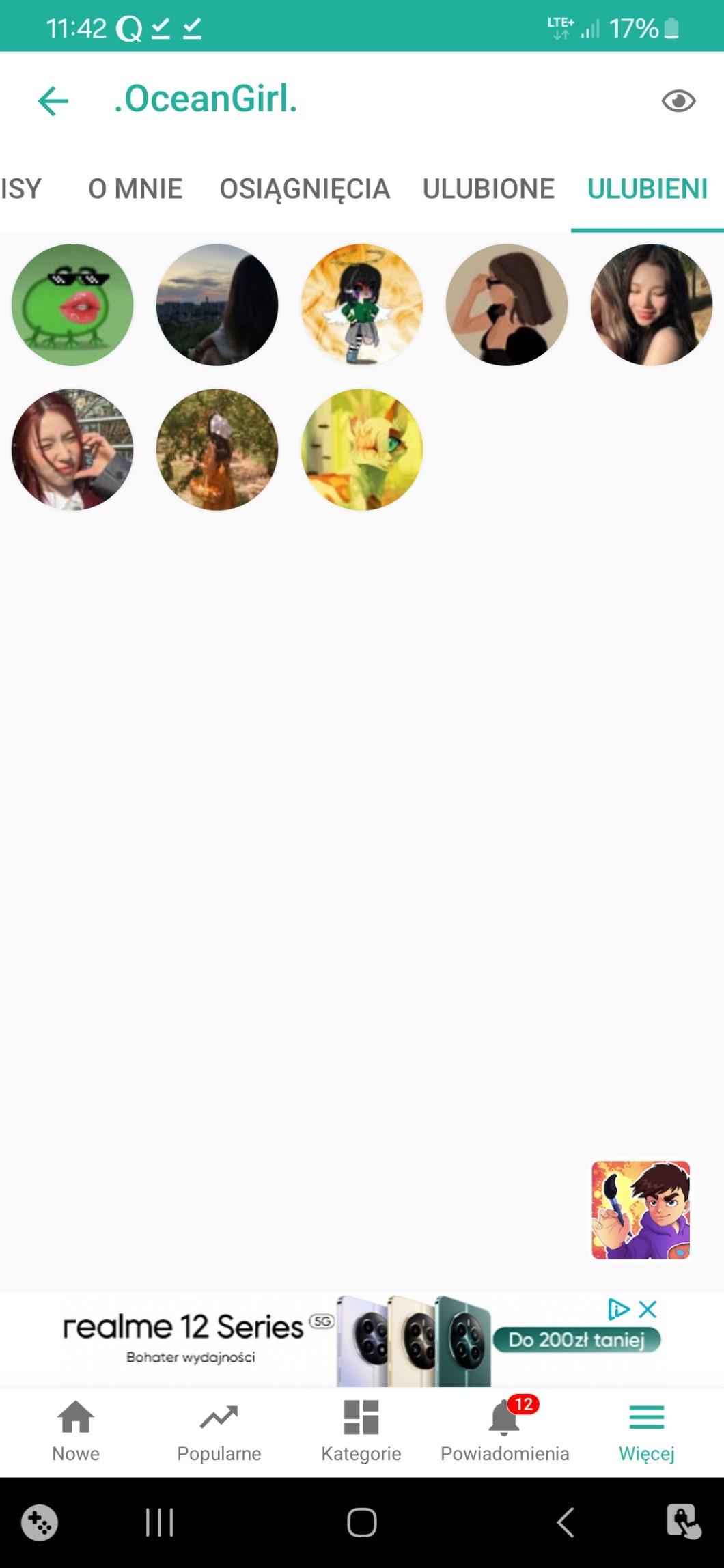Close the realme ad banner

pos(648,1309)
